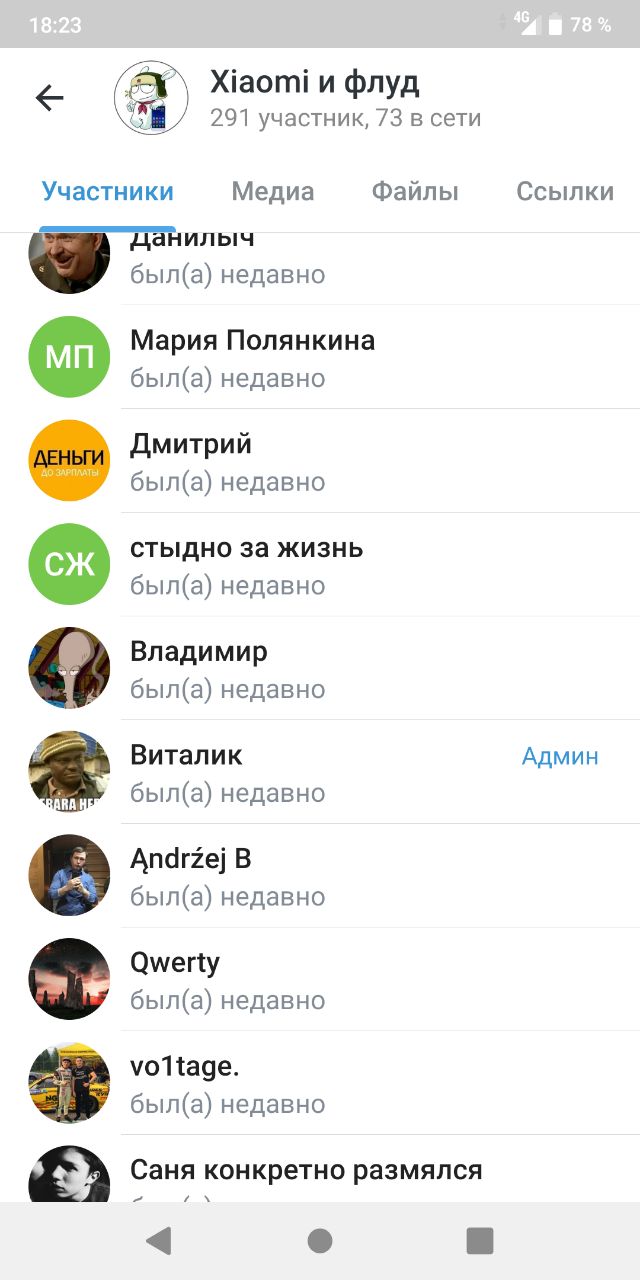The width and height of the screenshot is (640, 1280).
Task: Tap the system home button
Action: [x=320, y=1241]
